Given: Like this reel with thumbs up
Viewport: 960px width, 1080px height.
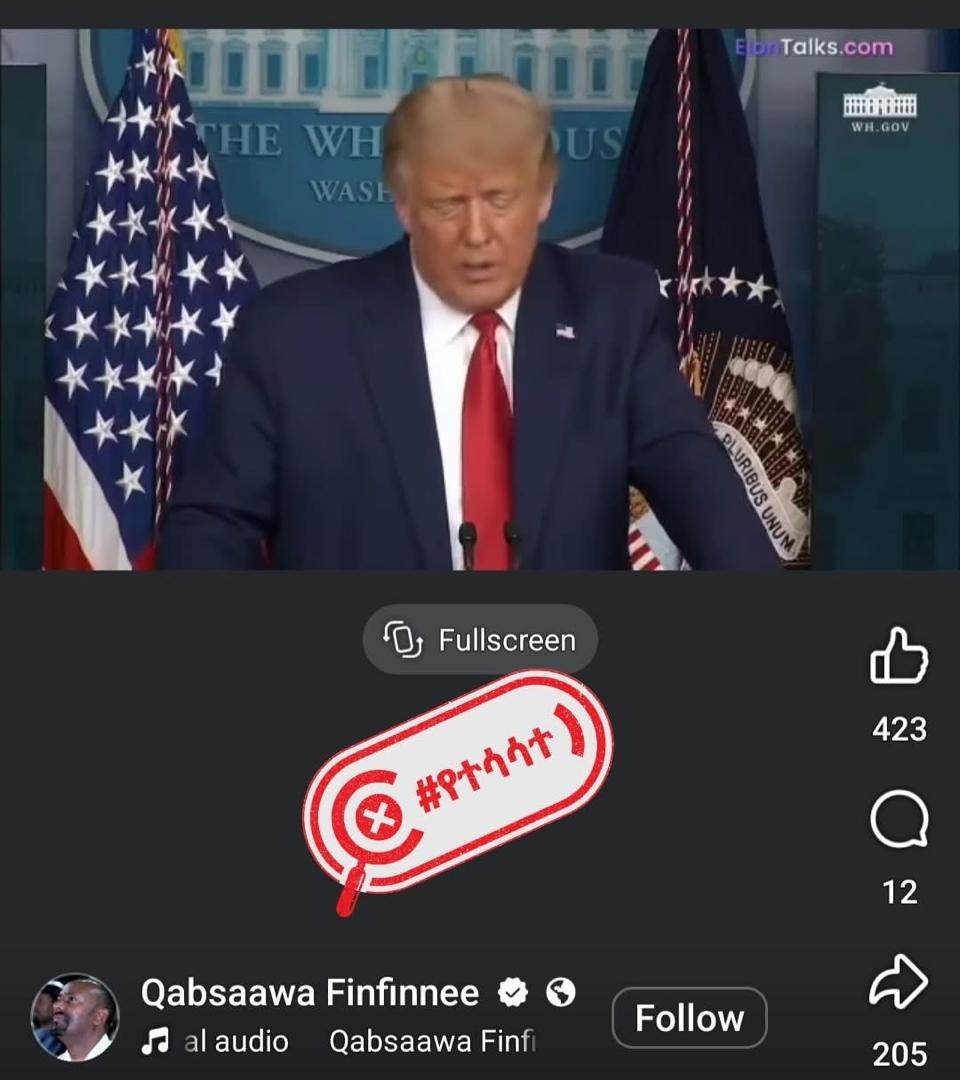Looking at the screenshot, I should tap(899, 656).
